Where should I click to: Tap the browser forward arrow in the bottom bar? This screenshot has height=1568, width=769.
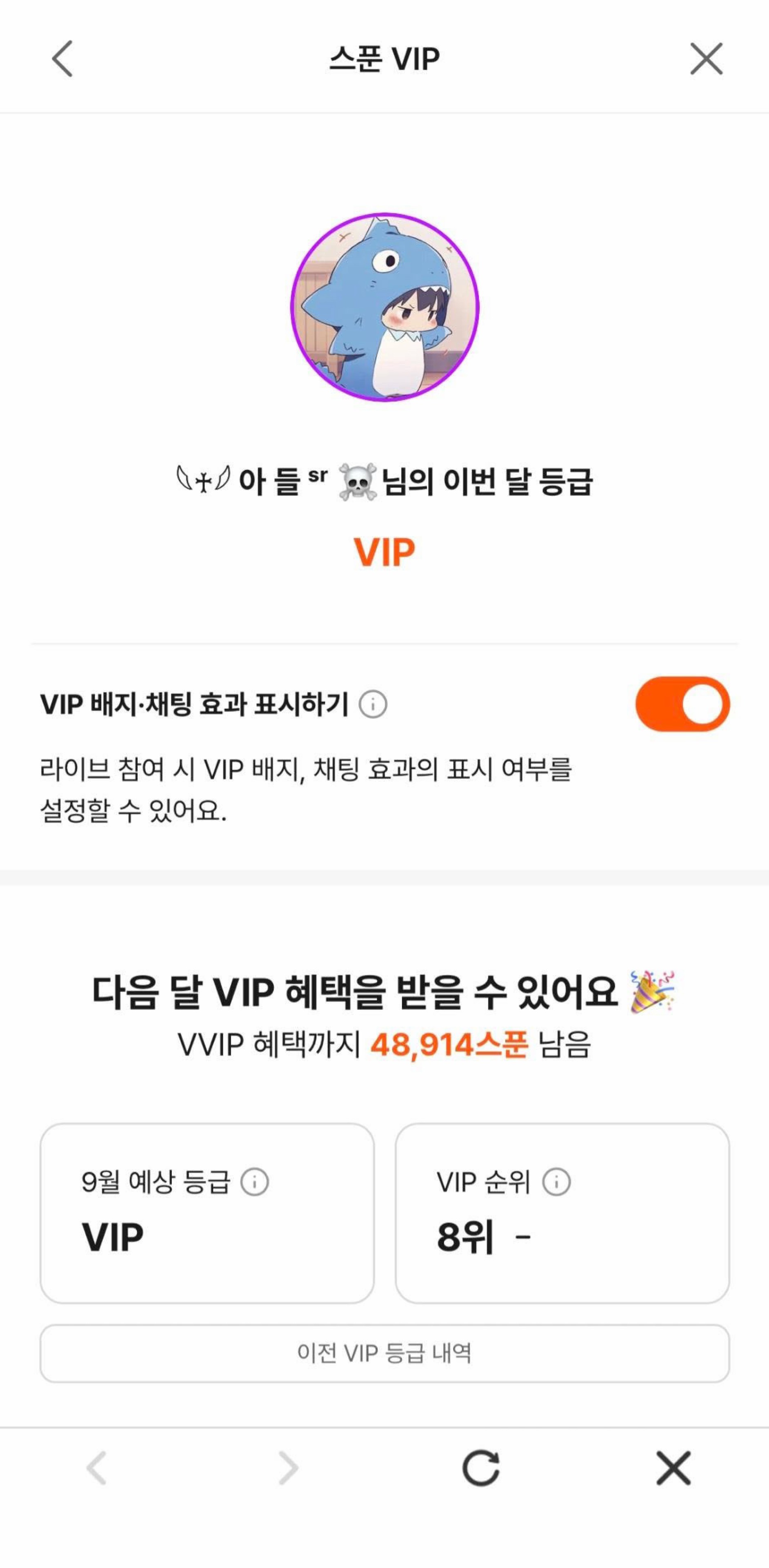pos(288,1468)
